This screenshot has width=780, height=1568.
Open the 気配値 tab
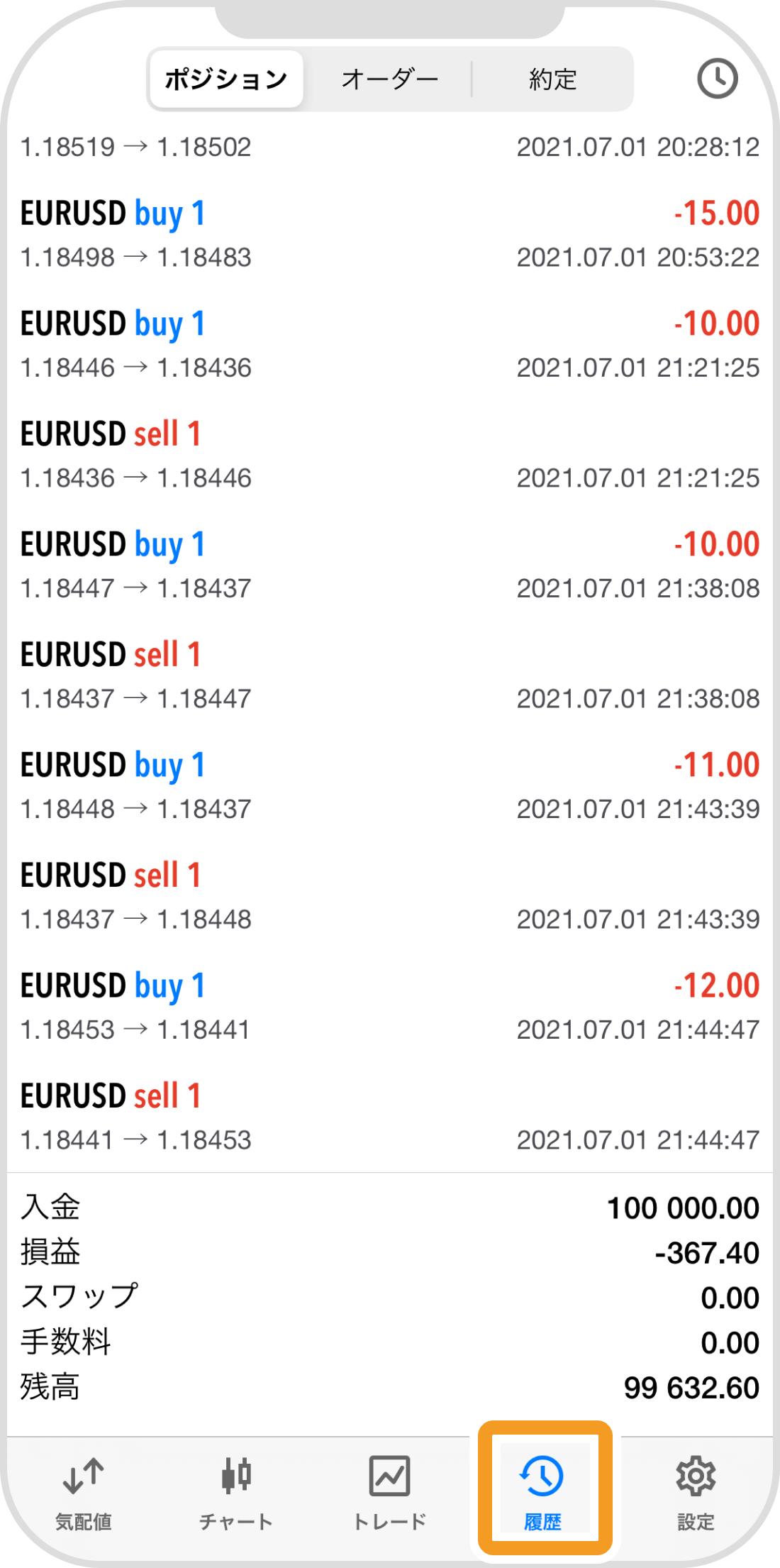pyautogui.click(x=84, y=1490)
